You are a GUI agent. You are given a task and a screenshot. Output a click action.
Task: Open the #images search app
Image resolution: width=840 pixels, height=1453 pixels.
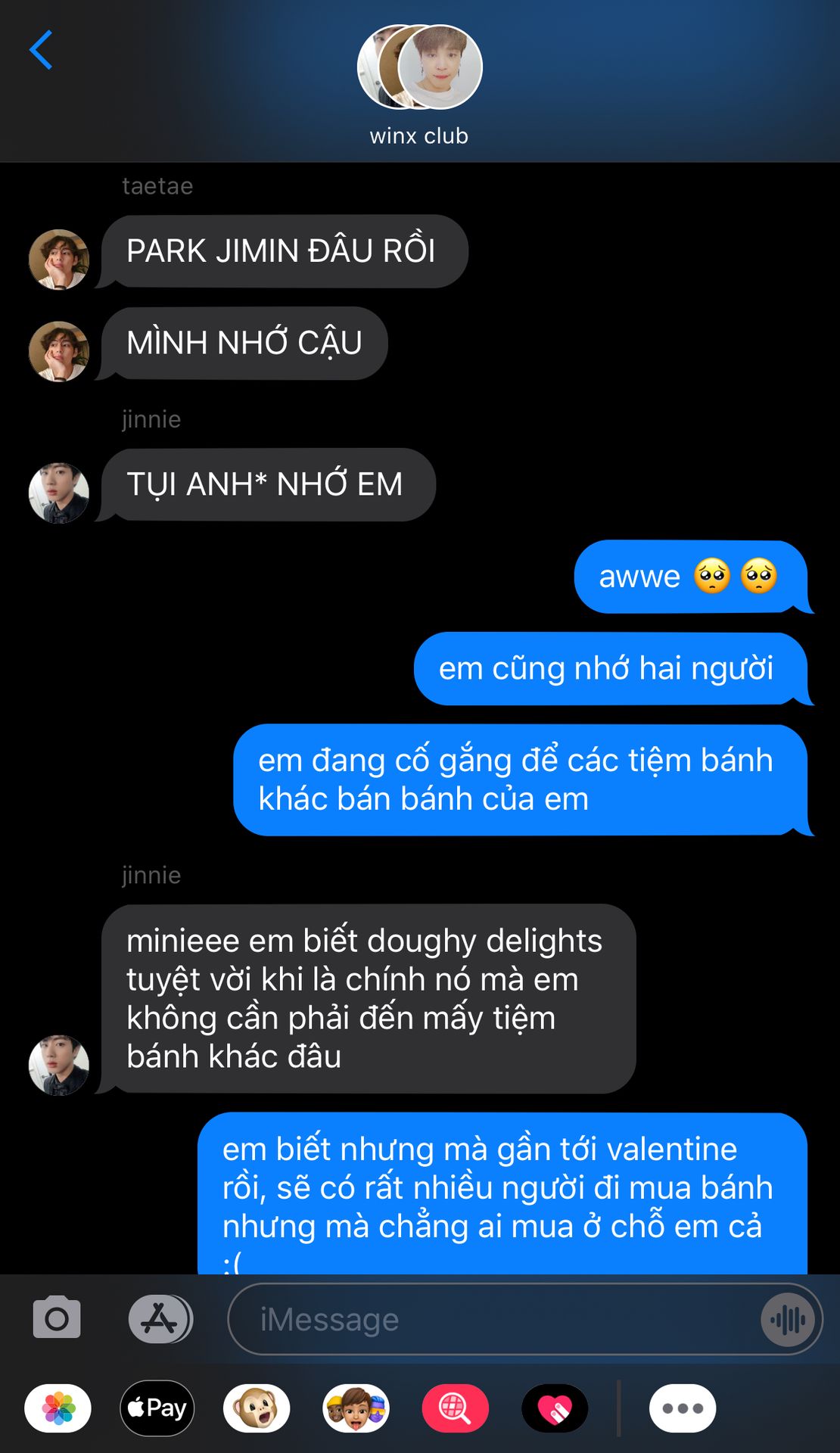[x=455, y=1408]
